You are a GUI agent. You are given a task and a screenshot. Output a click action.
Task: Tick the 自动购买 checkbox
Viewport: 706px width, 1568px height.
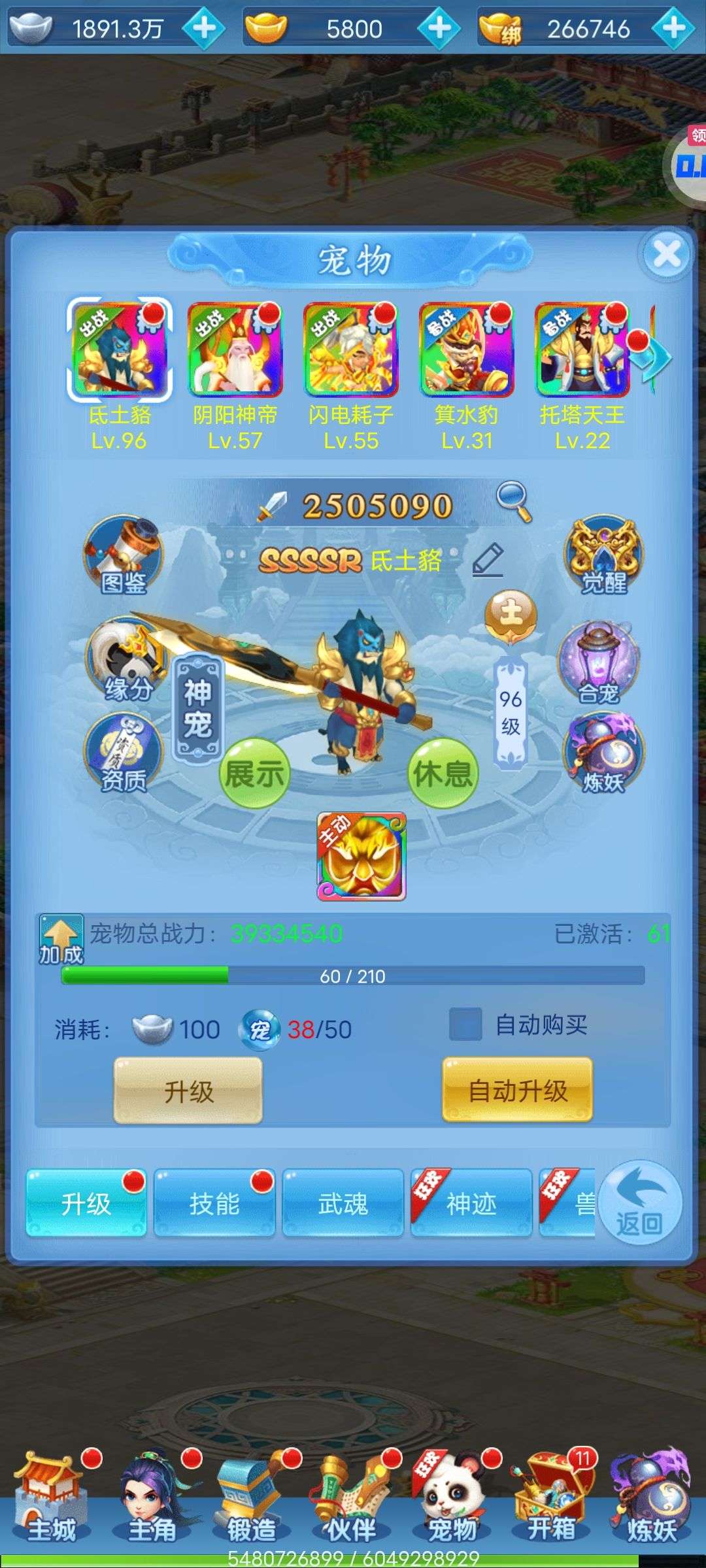pyautogui.click(x=465, y=1024)
